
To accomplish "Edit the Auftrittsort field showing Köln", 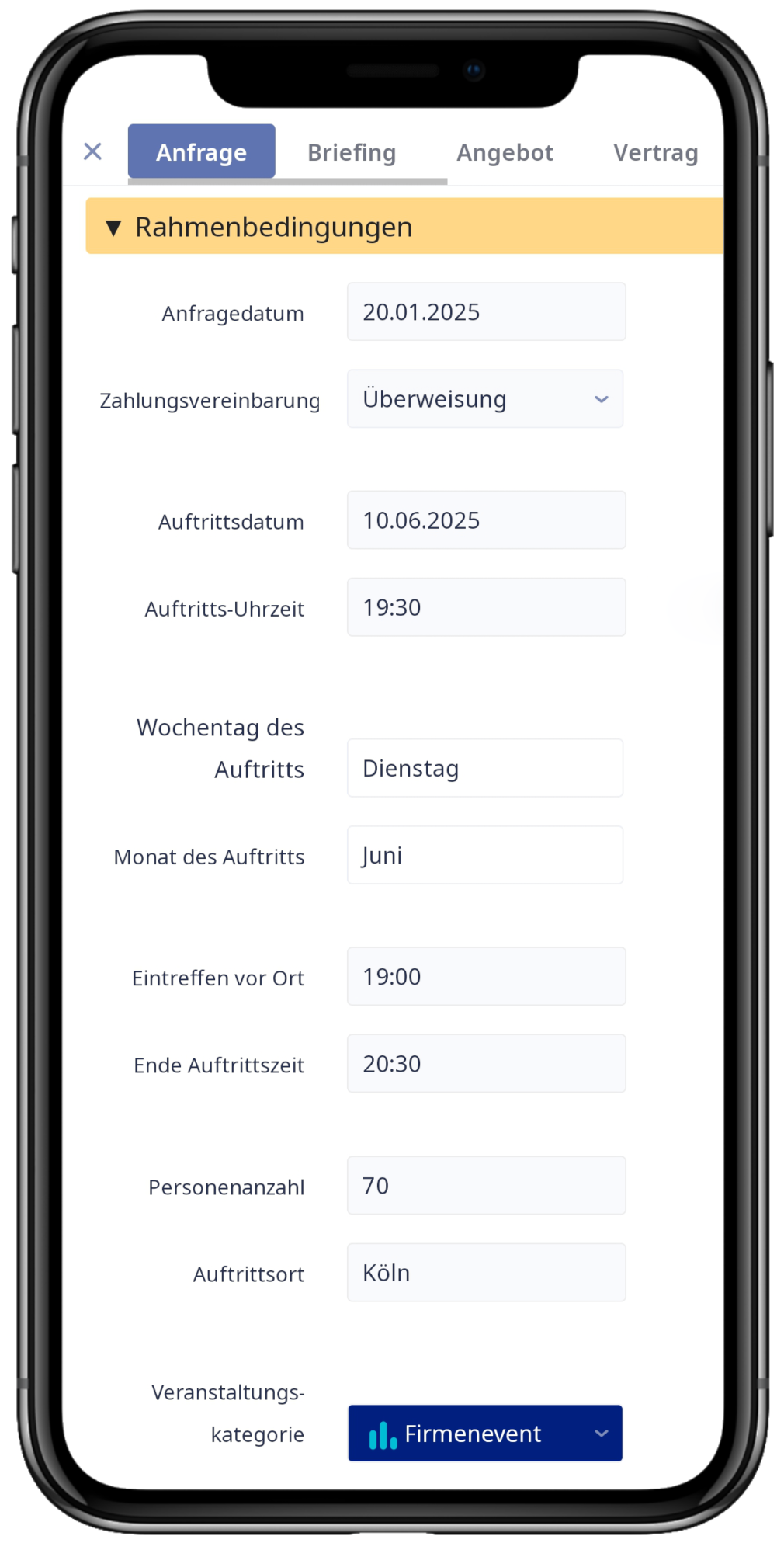I will pos(486,1273).
